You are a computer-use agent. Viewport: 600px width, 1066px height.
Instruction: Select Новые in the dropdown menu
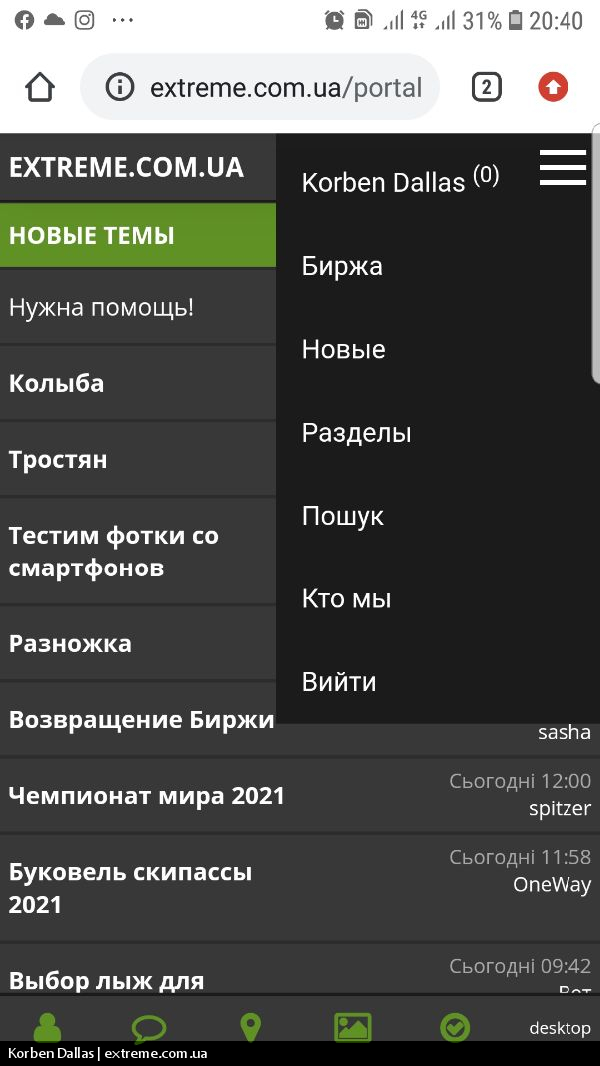coord(343,349)
